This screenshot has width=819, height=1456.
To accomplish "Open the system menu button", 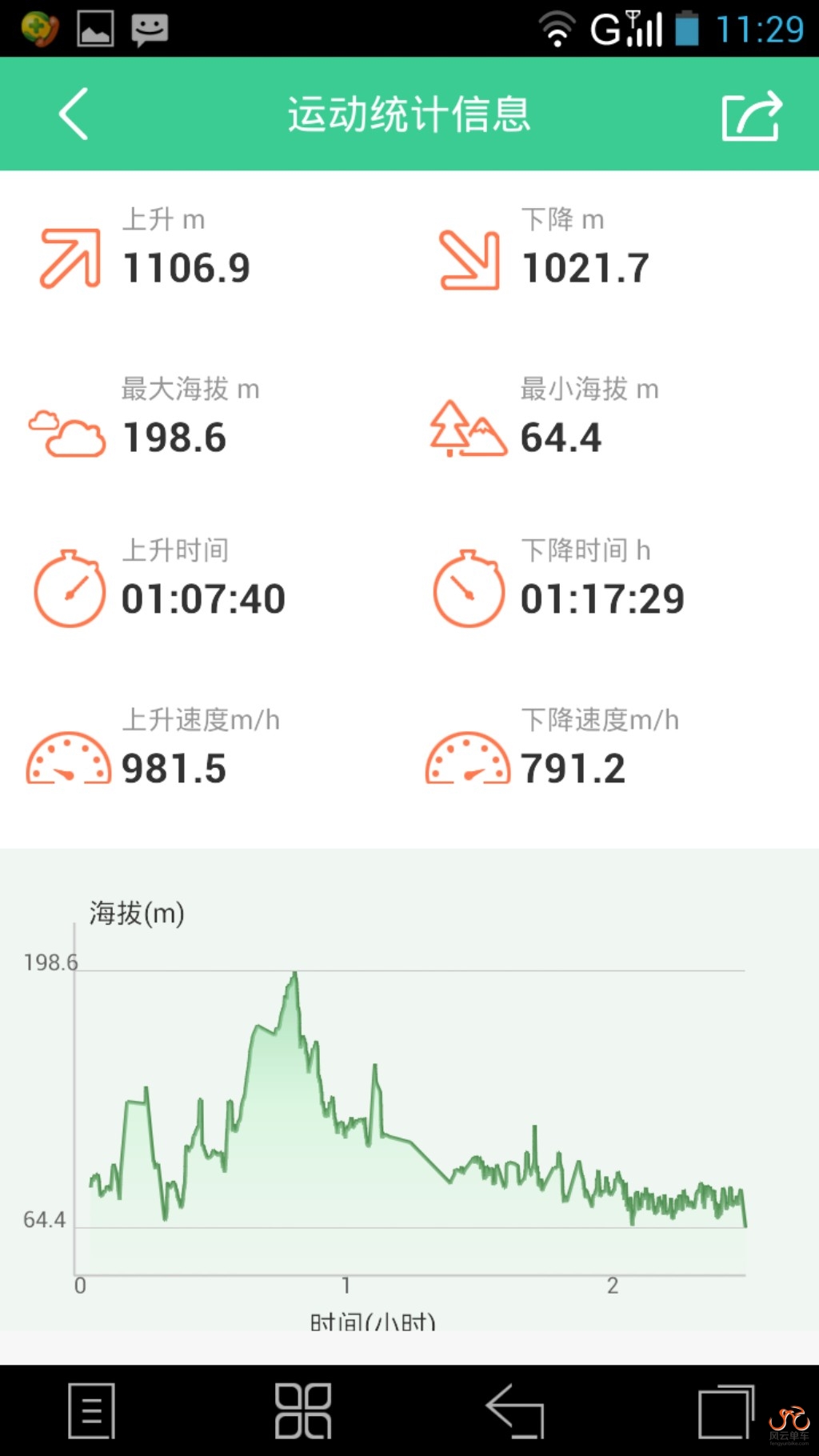I will [x=91, y=1410].
